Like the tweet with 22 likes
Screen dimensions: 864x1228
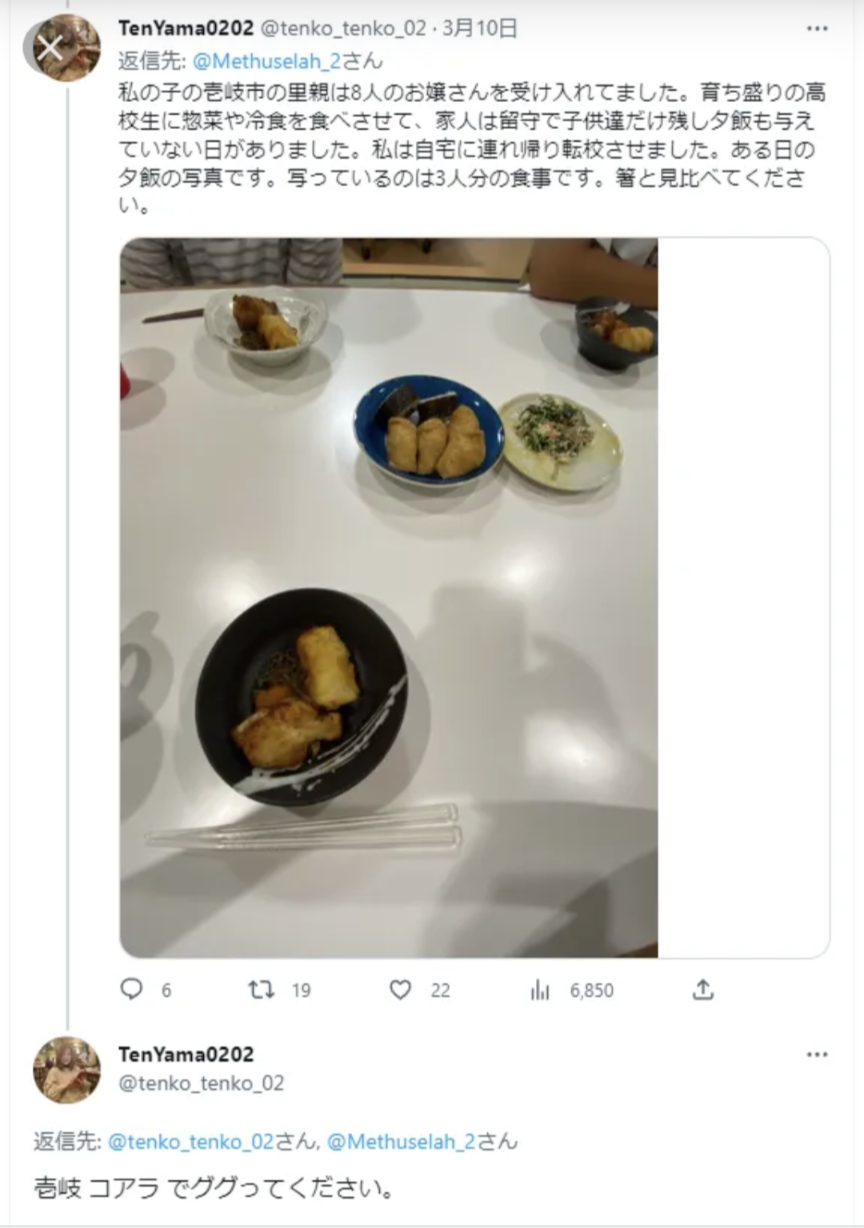coord(401,990)
